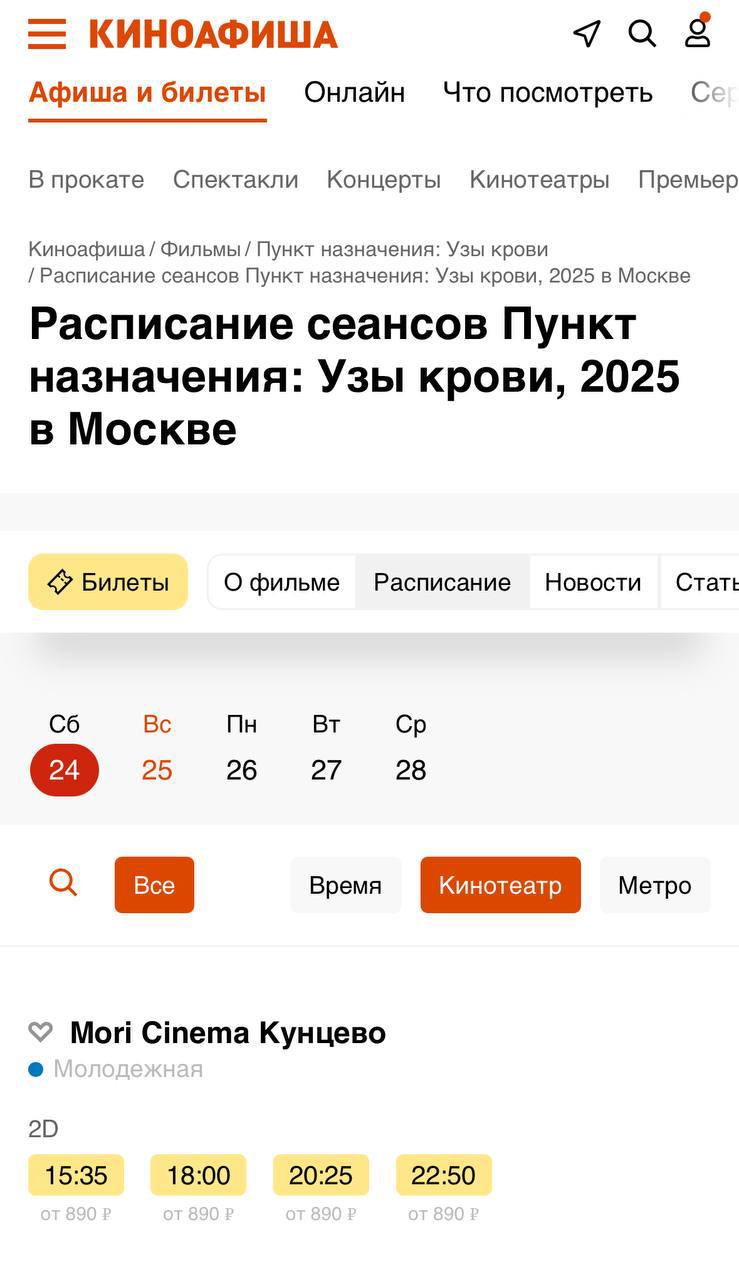Go to the Спектакли section
This screenshot has width=739, height=1280.
[x=236, y=180]
